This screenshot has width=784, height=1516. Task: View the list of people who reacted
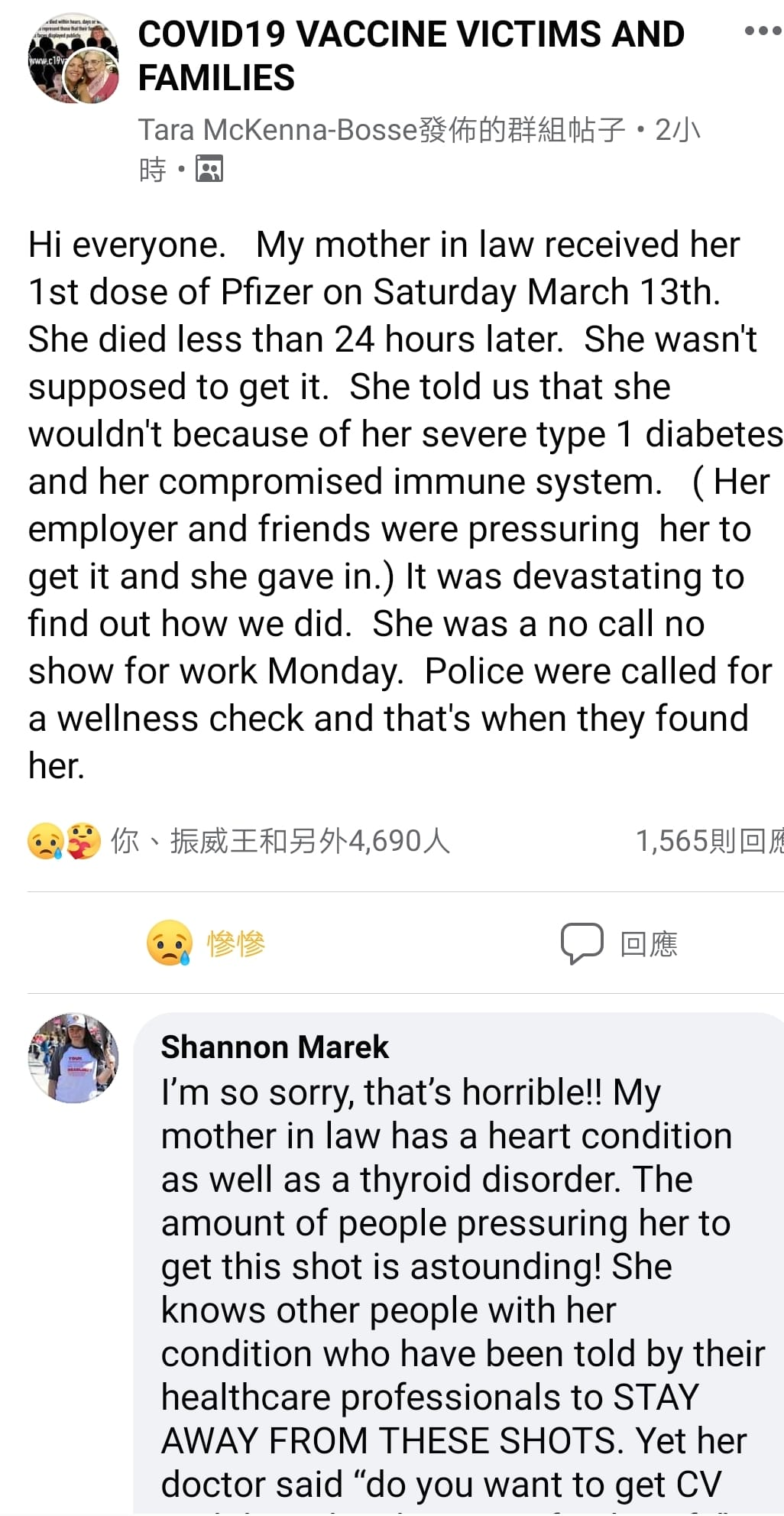click(x=280, y=841)
